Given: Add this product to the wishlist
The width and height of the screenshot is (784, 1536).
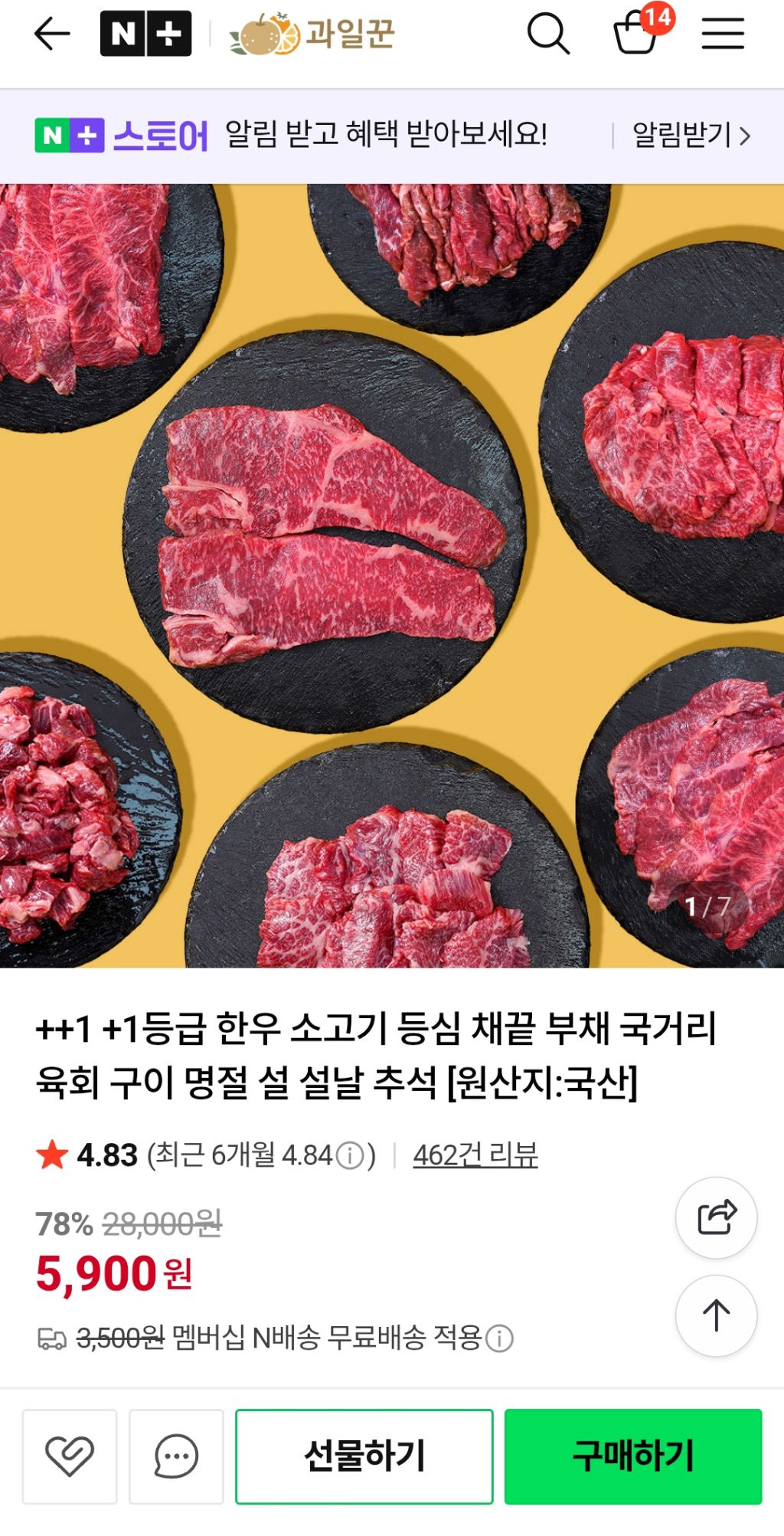Looking at the screenshot, I should 70,1456.
